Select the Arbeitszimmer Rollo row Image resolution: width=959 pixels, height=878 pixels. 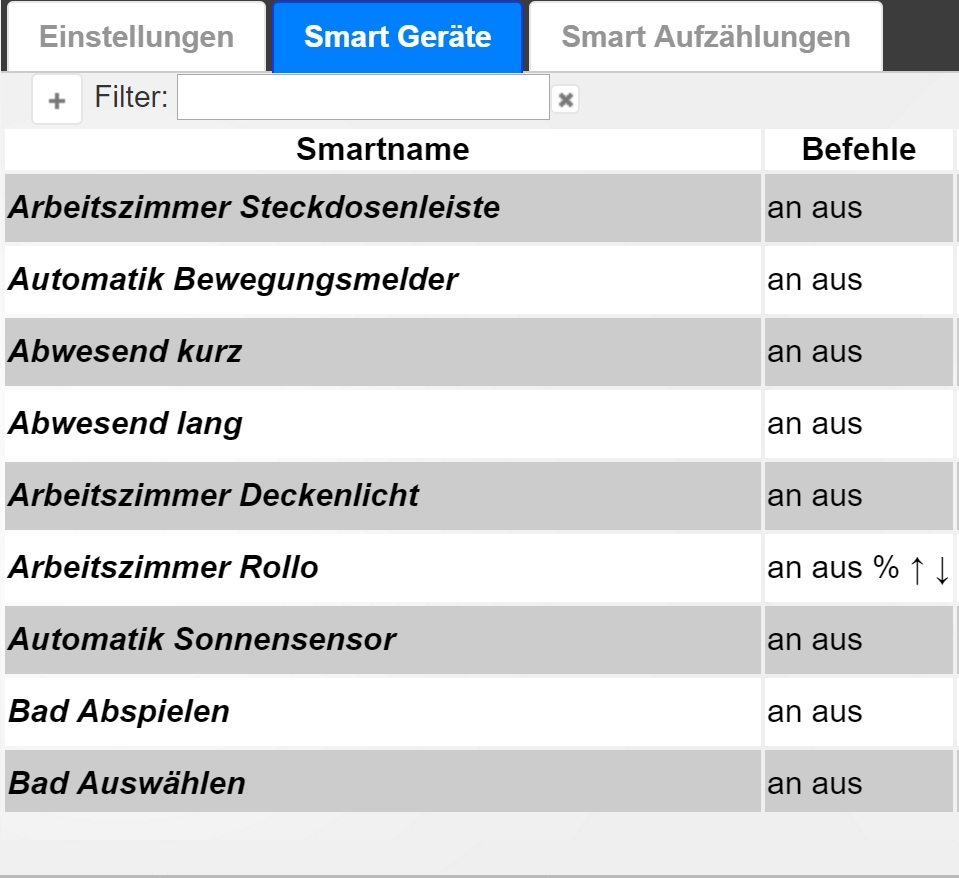(x=163, y=568)
